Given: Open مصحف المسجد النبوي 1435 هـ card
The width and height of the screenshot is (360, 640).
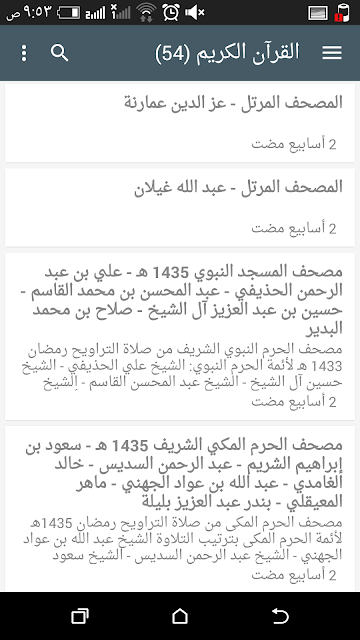Looking at the screenshot, I should point(180,336).
